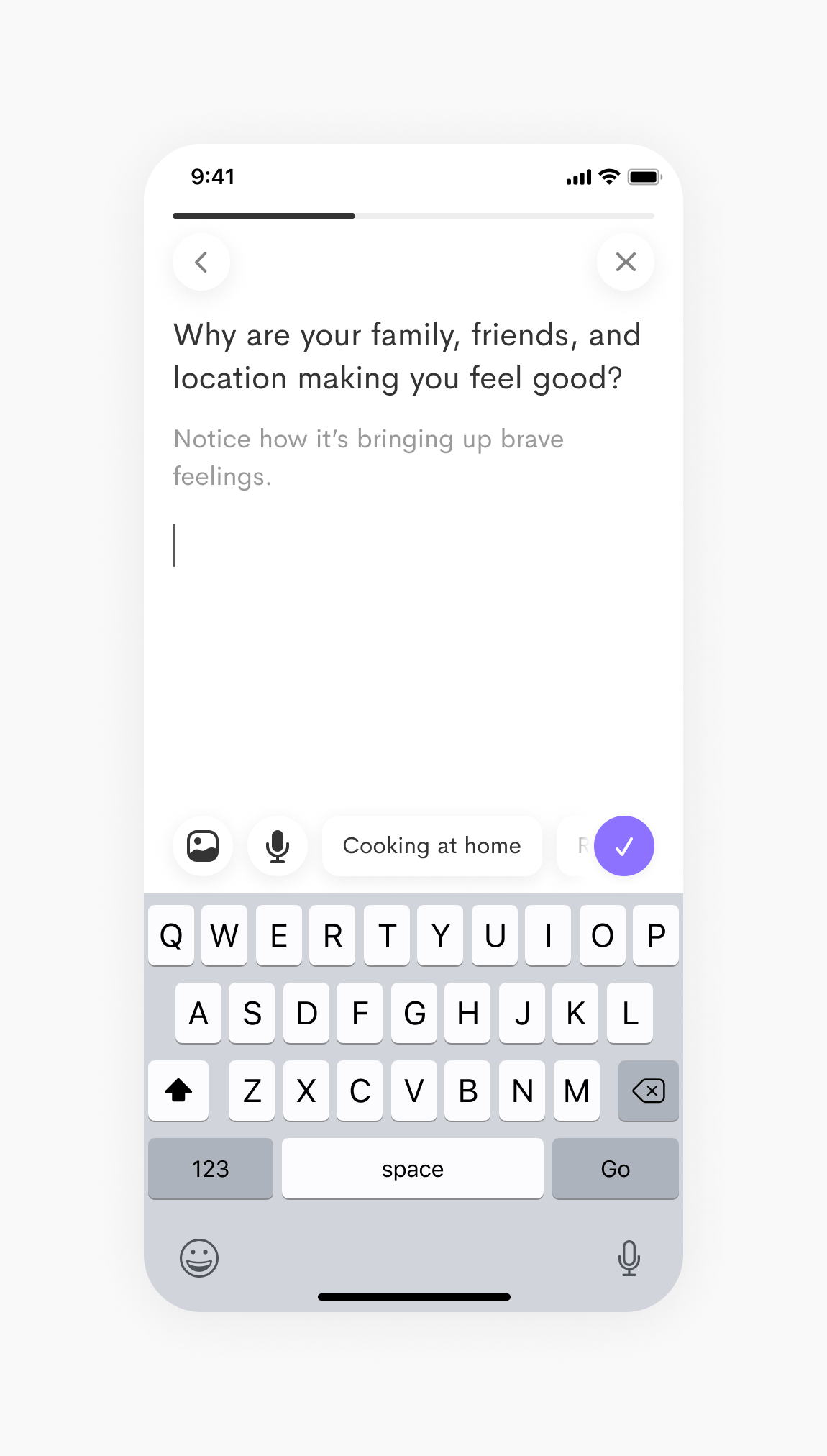This screenshot has height=1456, width=827.
Task: Confirm entry with the purple checkmark button
Action: tap(624, 846)
